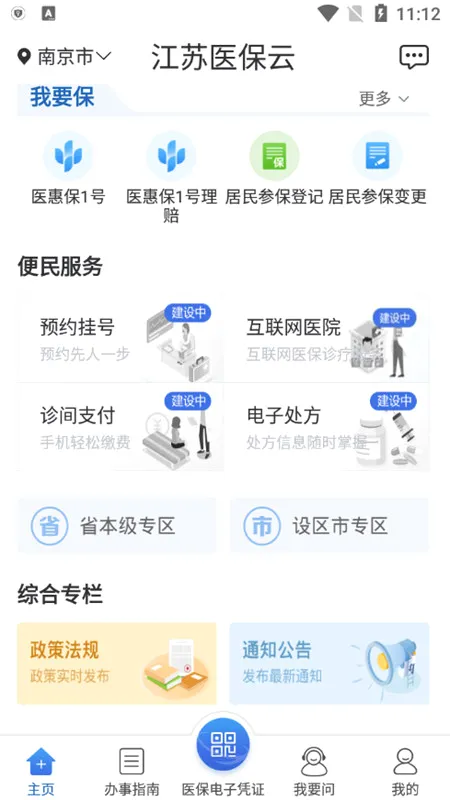Open 政策法规 card
Viewport: 450px width, 800px height.
tap(117, 663)
